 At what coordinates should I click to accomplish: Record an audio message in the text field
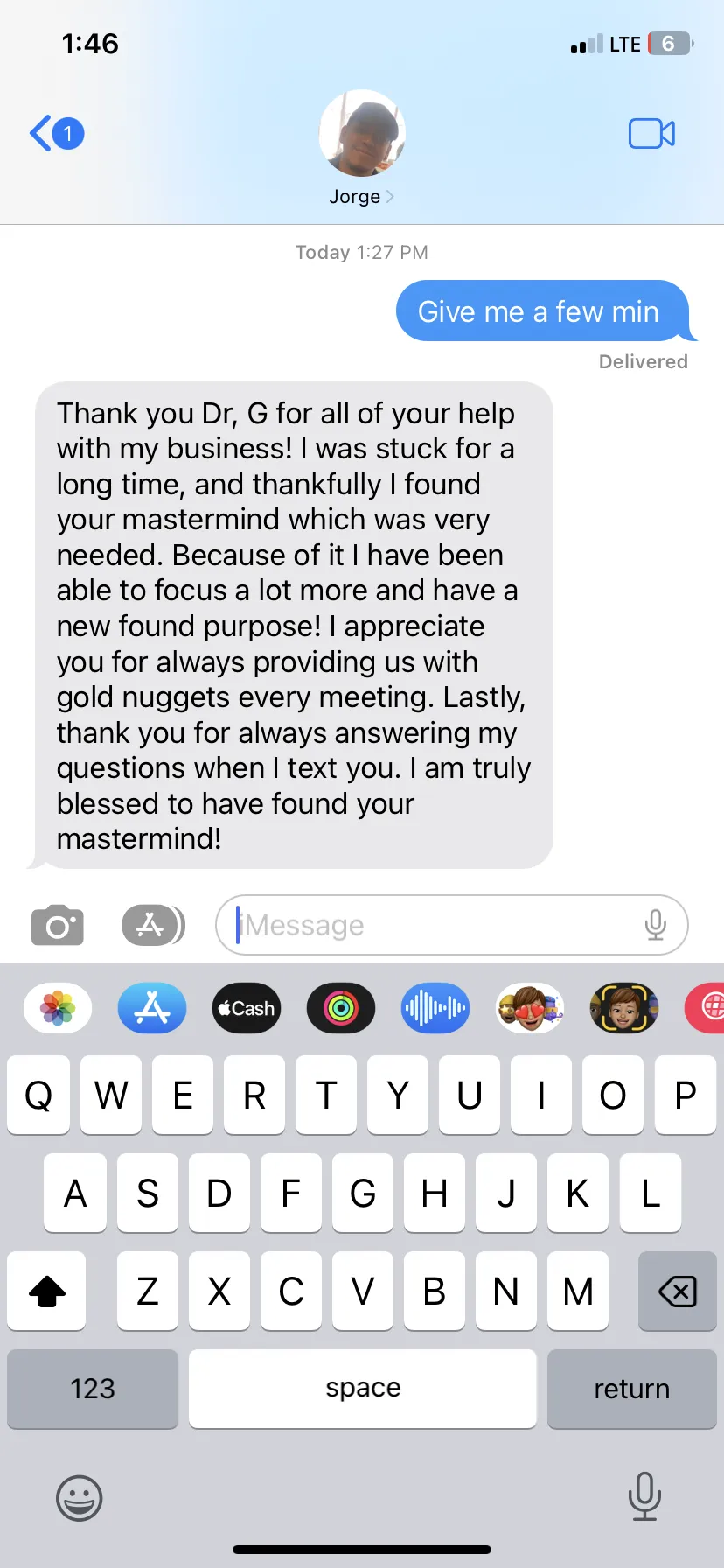pos(655,925)
